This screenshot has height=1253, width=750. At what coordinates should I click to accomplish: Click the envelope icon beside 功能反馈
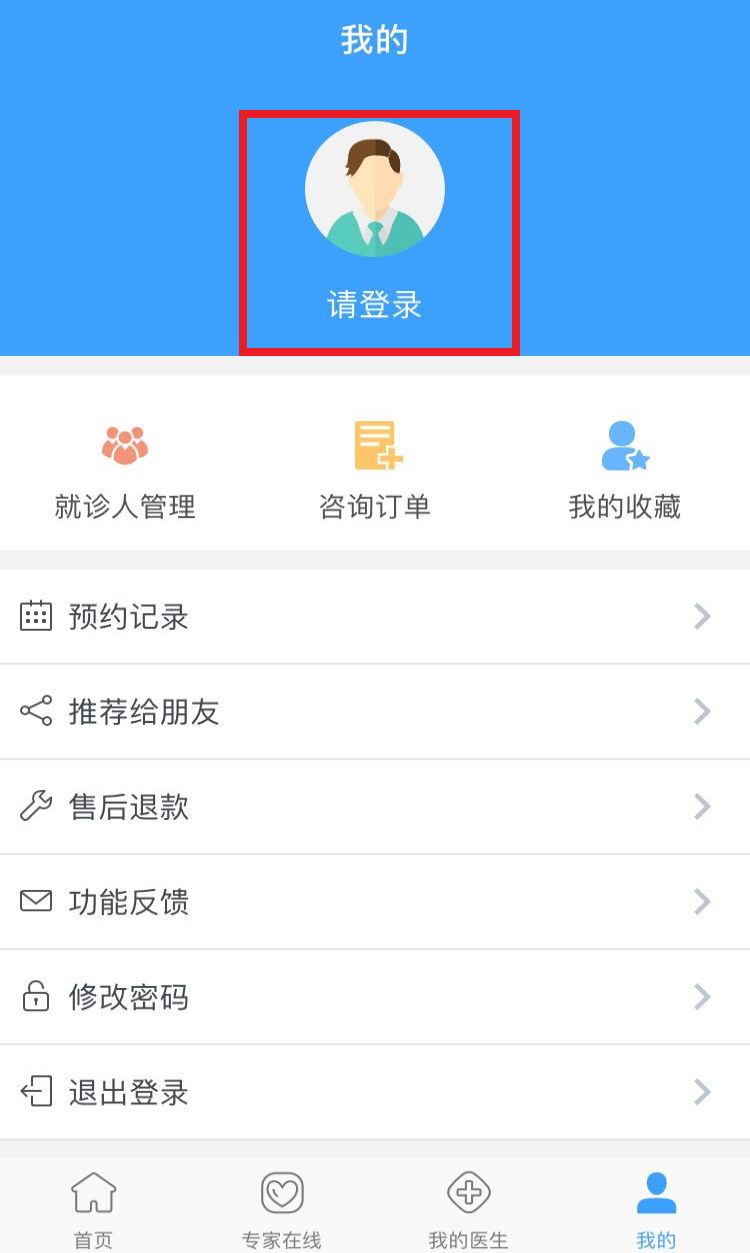[x=37, y=902]
